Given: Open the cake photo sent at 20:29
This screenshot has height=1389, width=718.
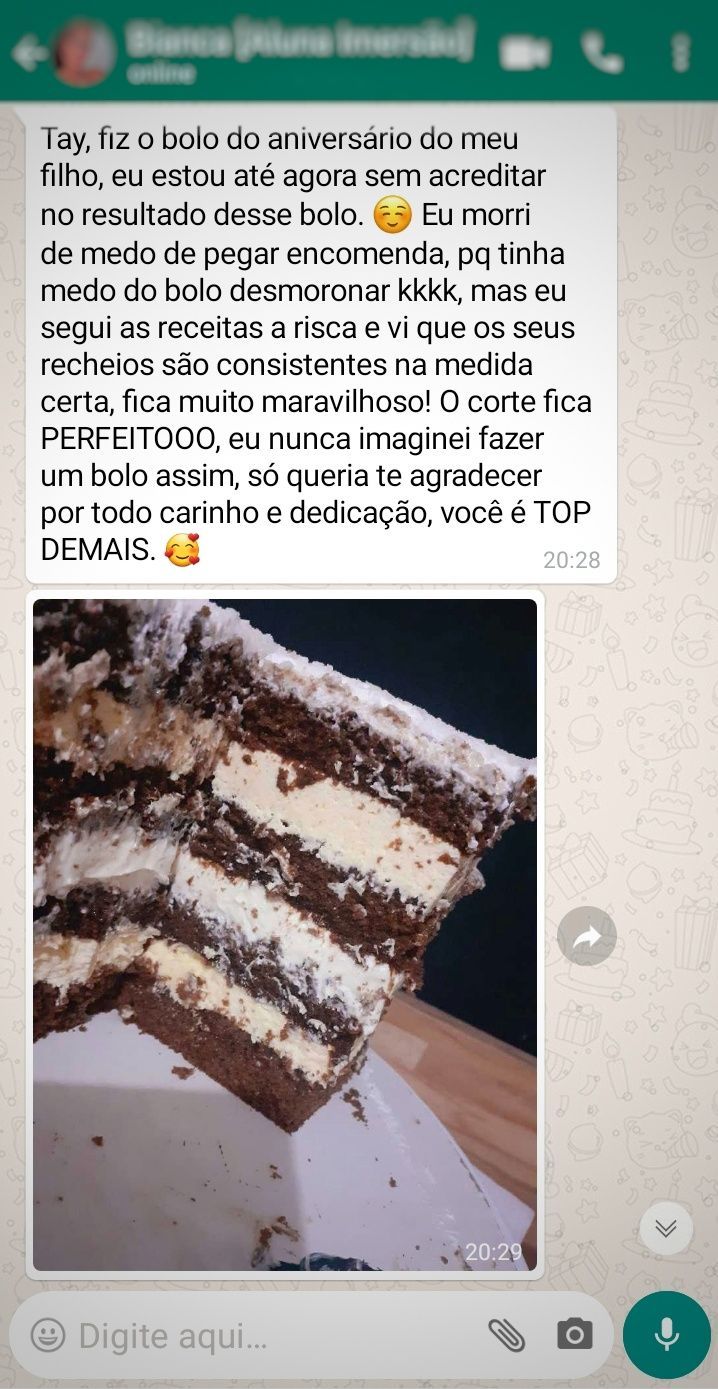Looking at the screenshot, I should (285, 934).
